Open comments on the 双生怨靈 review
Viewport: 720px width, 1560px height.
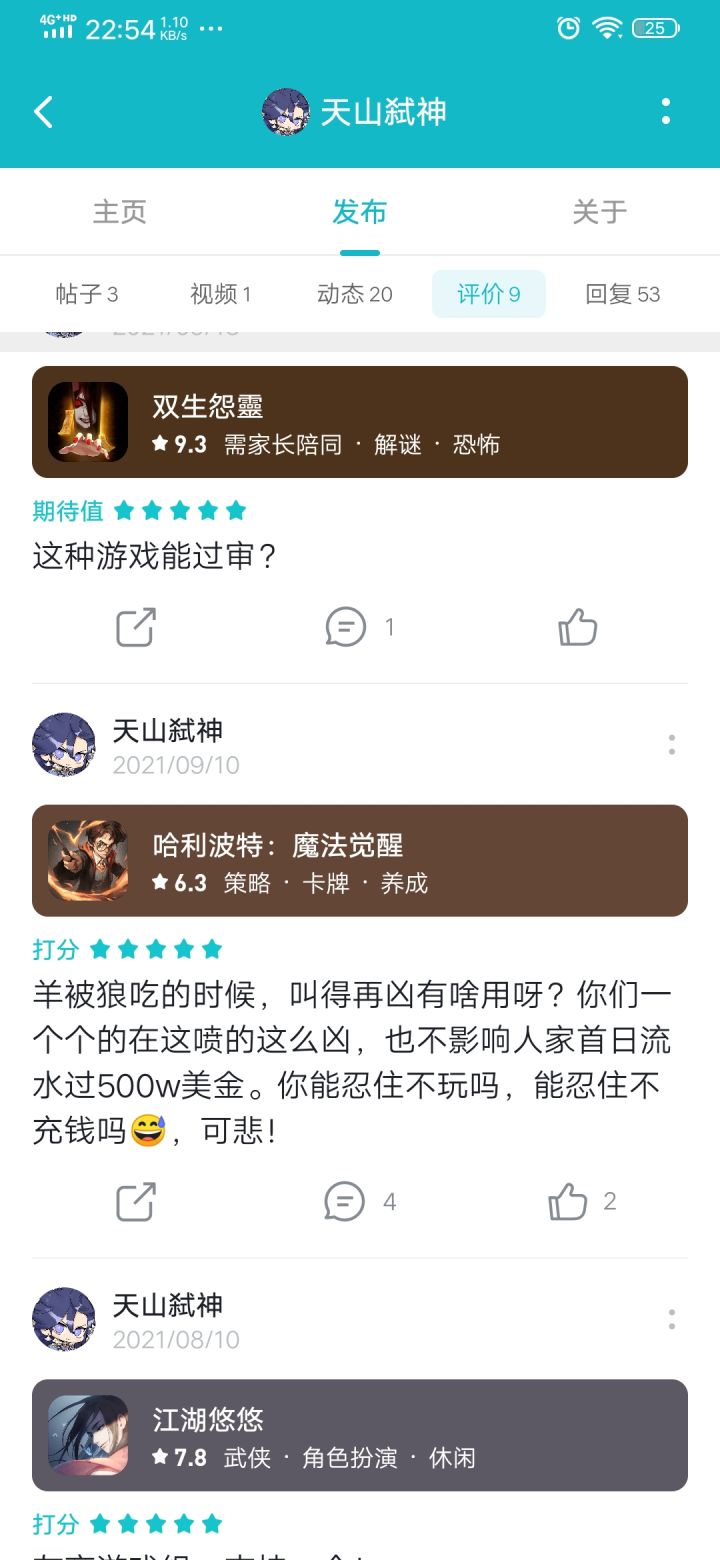click(x=346, y=627)
